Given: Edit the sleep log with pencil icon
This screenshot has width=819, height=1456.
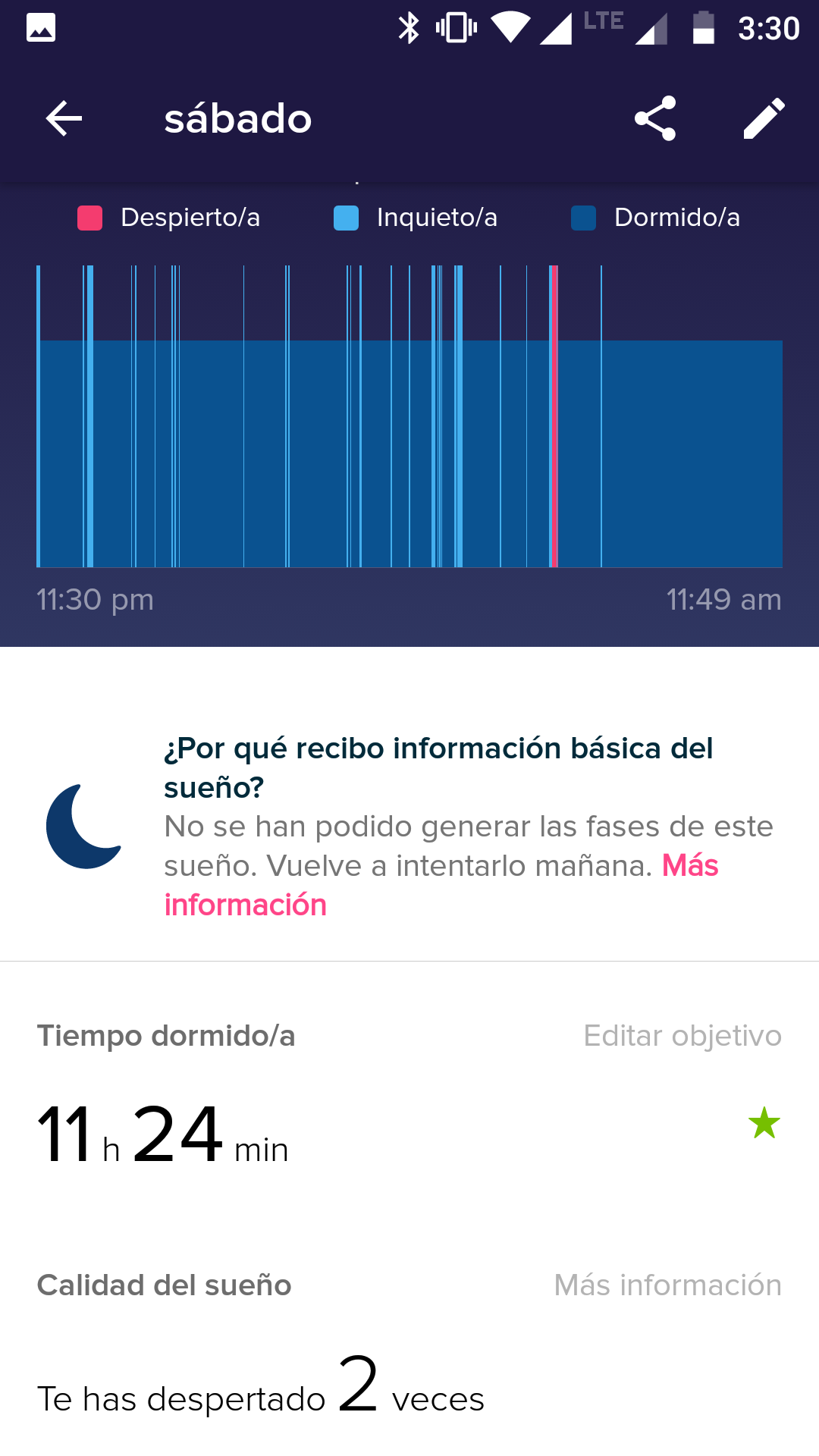Looking at the screenshot, I should [x=764, y=118].
